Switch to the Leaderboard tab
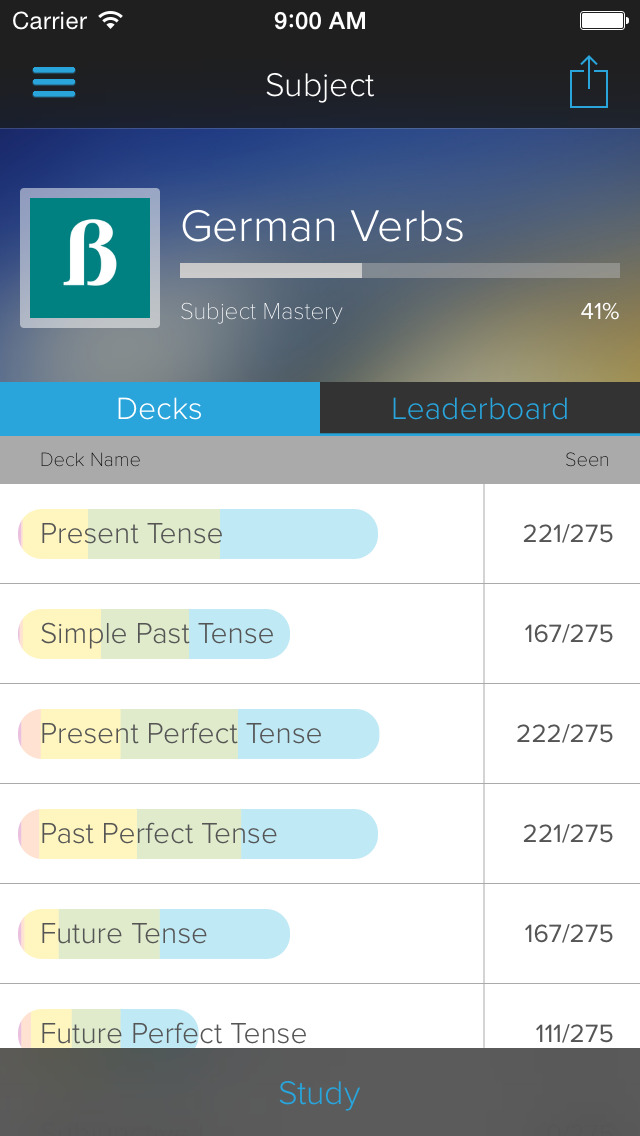 [480, 409]
